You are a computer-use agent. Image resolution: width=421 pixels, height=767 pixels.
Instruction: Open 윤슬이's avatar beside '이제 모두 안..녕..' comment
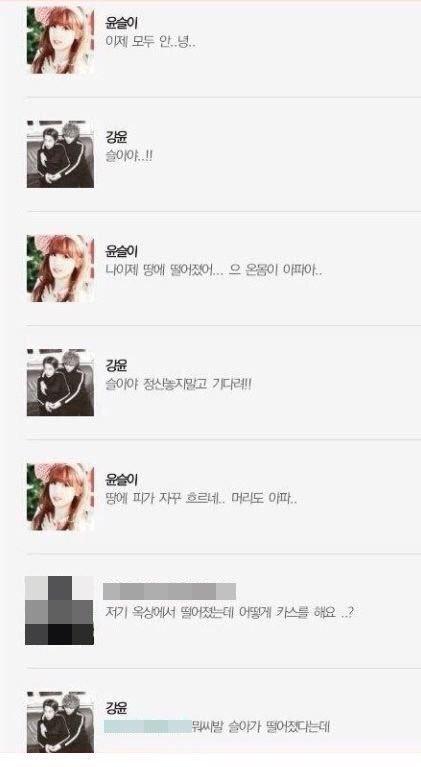(x=60, y=41)
